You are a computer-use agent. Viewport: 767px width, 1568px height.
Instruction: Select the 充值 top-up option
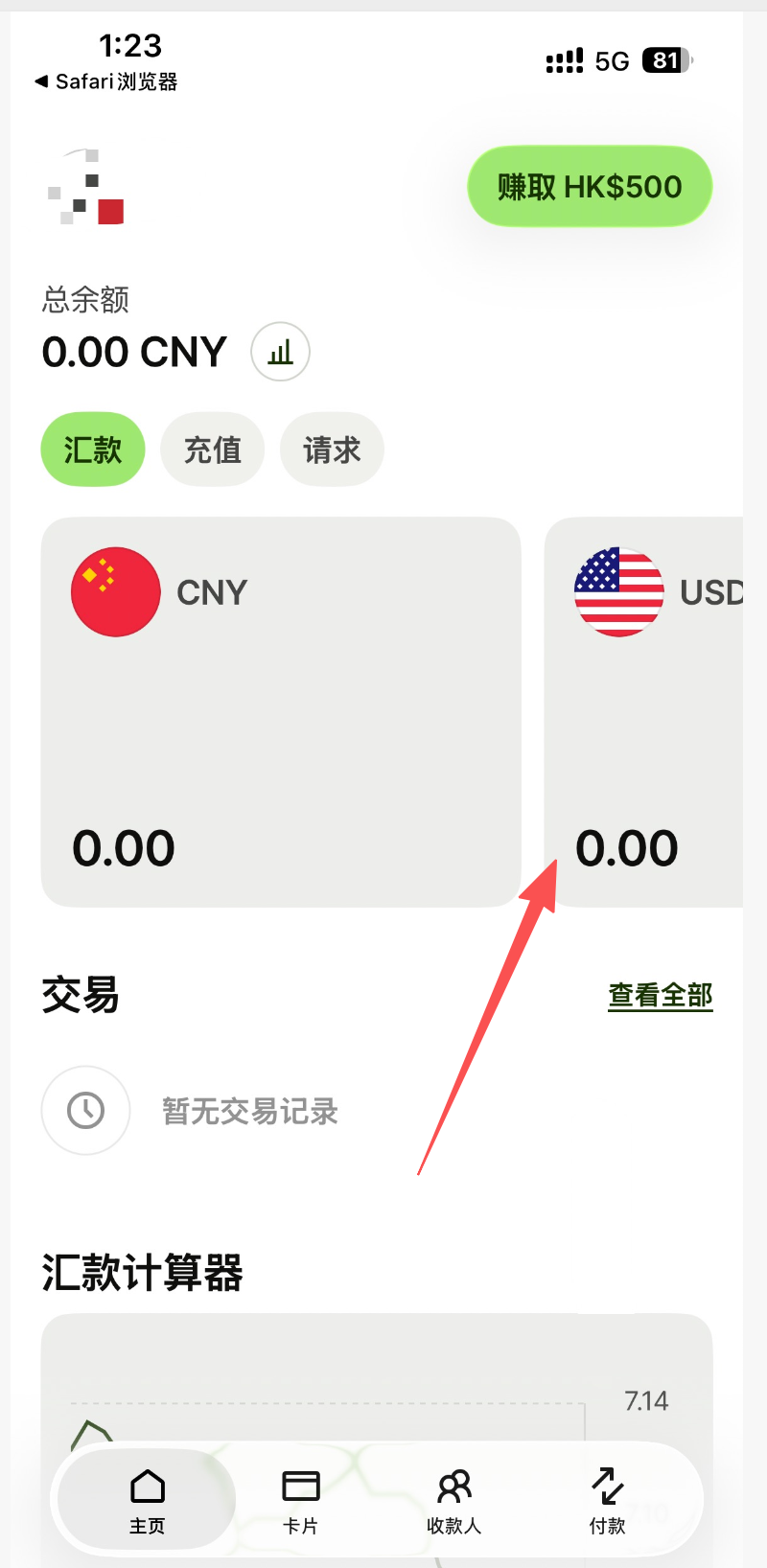click(212, 449)
